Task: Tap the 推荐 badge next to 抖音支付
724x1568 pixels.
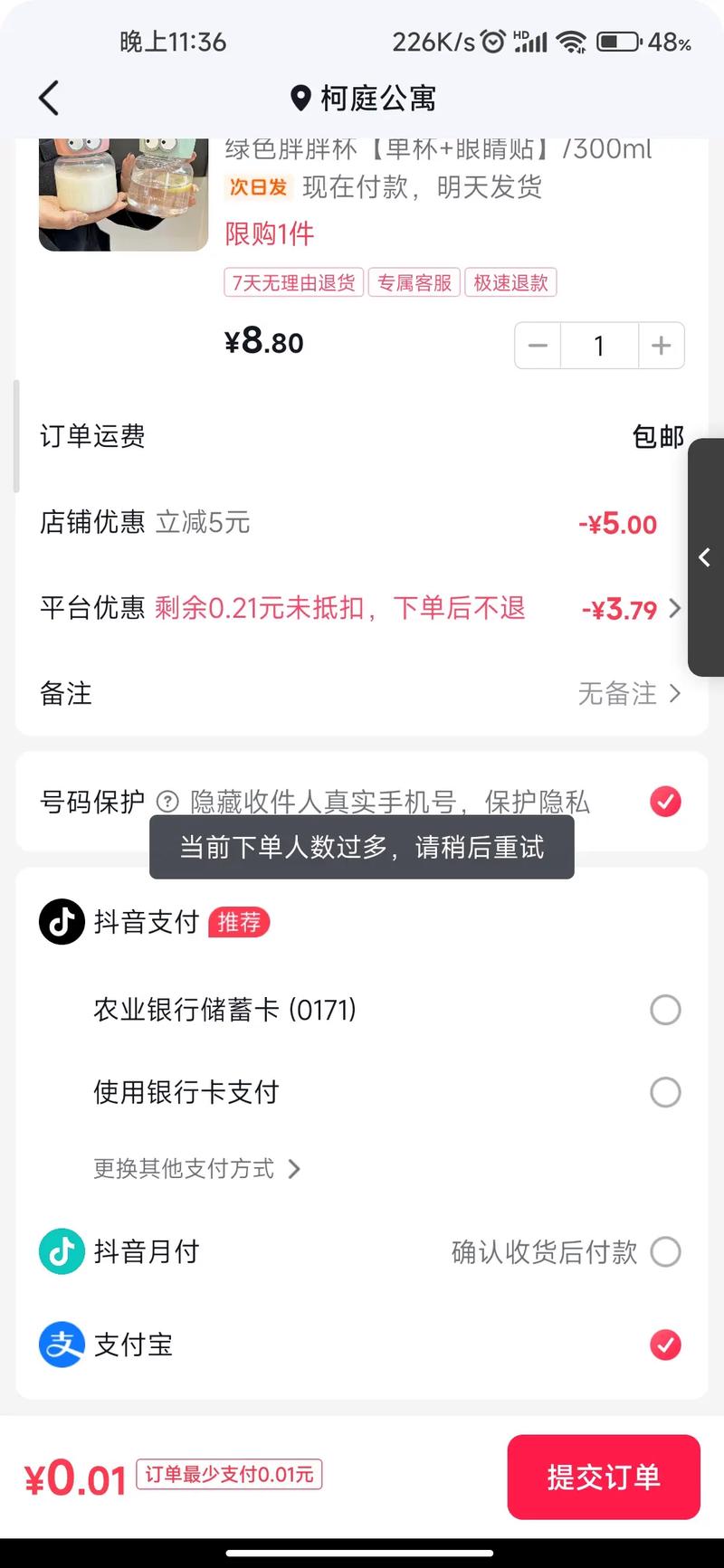Action: click(239, 922)
